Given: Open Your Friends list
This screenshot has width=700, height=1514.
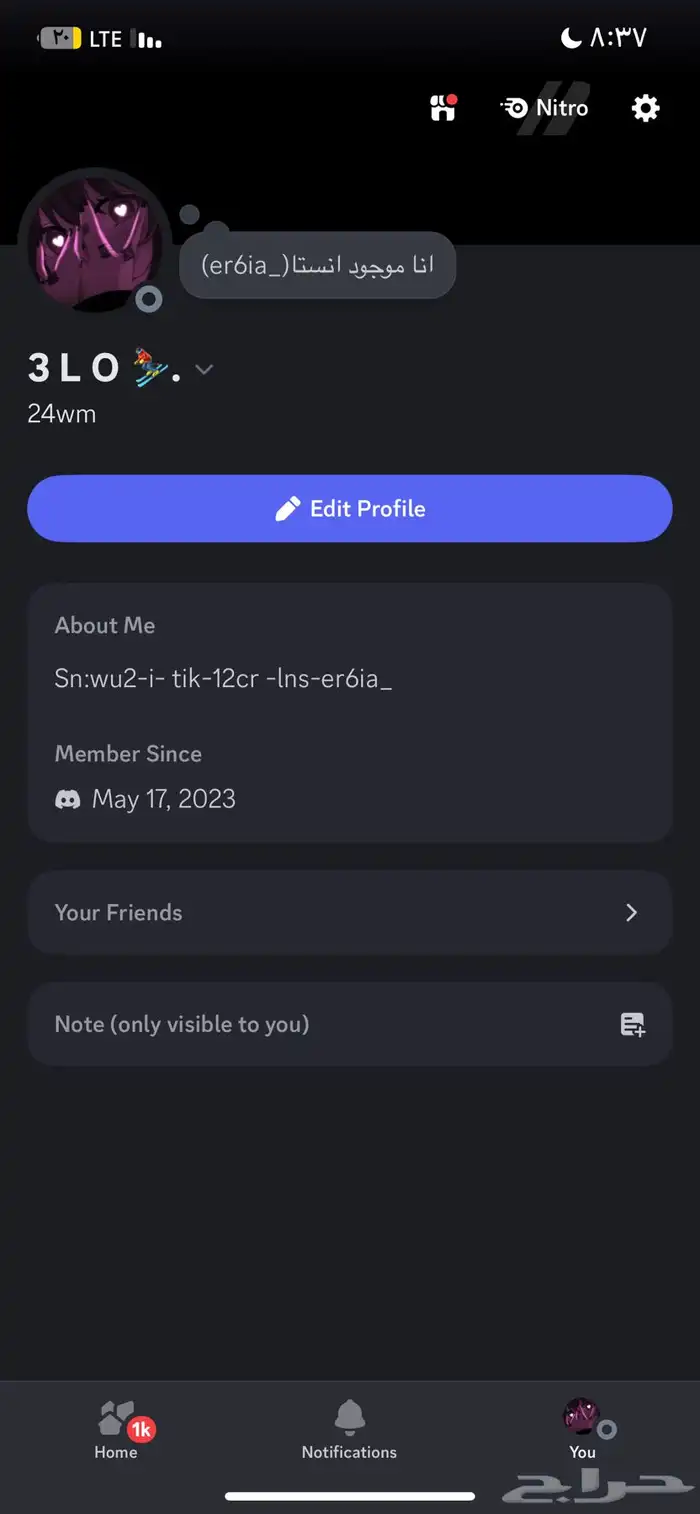Looking at the screenshot, I should [x=350, y=912].
